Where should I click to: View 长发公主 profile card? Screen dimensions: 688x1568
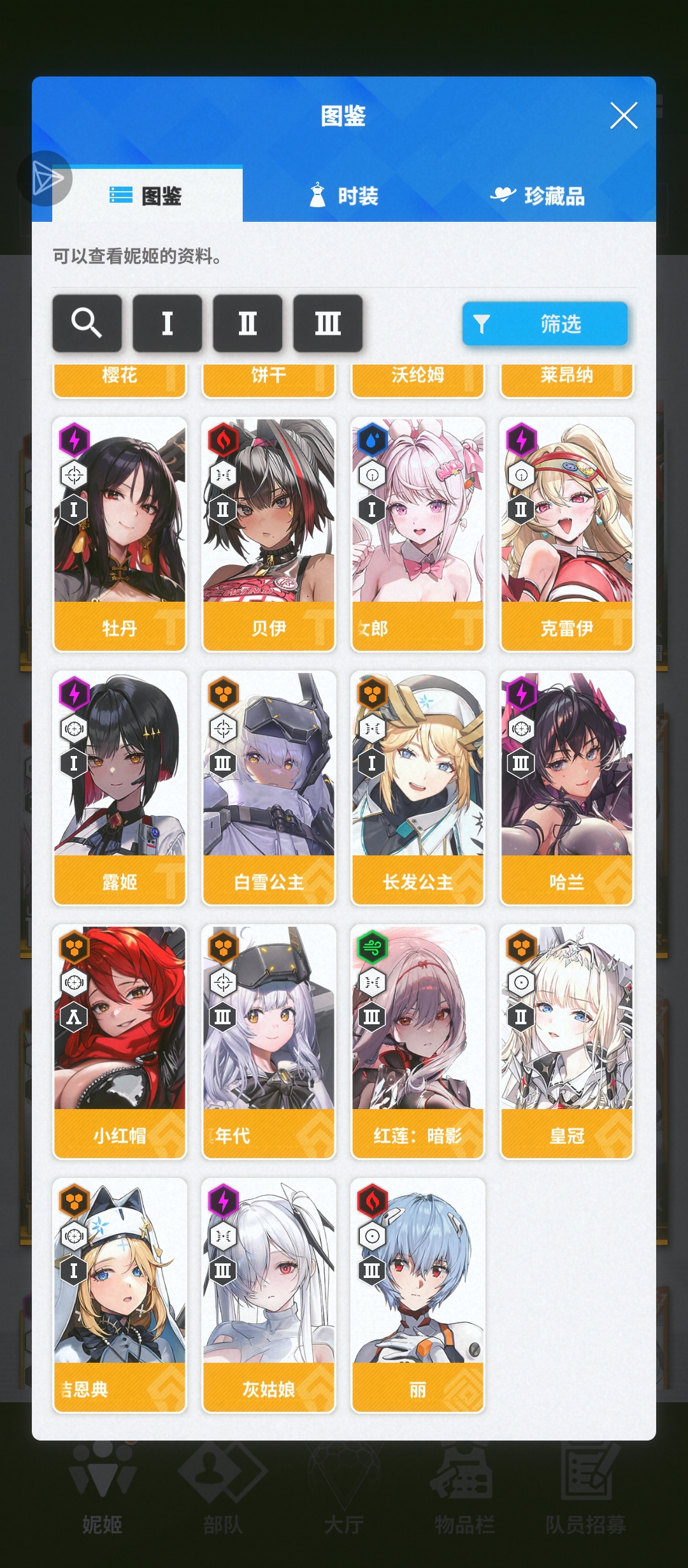point(418,788)
